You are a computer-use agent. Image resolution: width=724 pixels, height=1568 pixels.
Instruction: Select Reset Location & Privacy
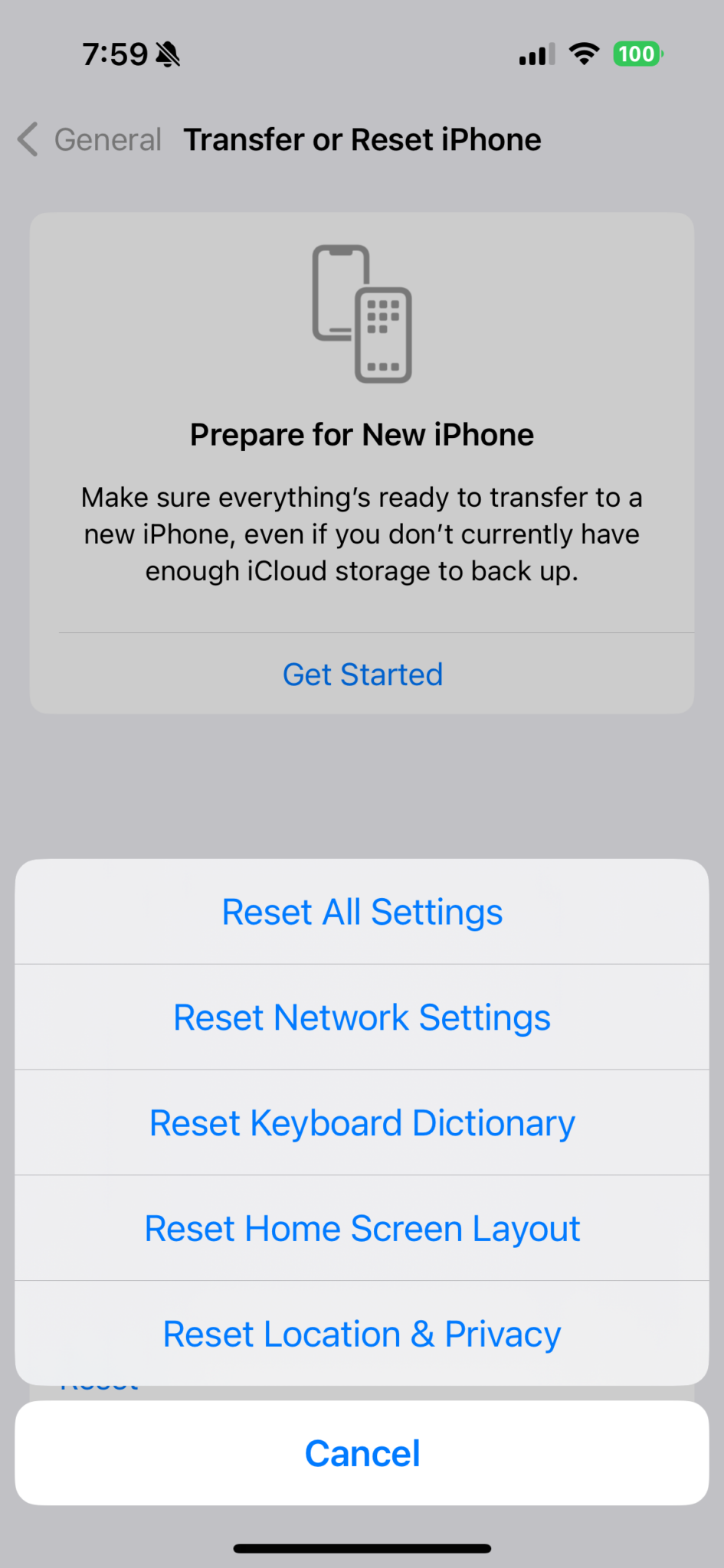pos(362,1334)
